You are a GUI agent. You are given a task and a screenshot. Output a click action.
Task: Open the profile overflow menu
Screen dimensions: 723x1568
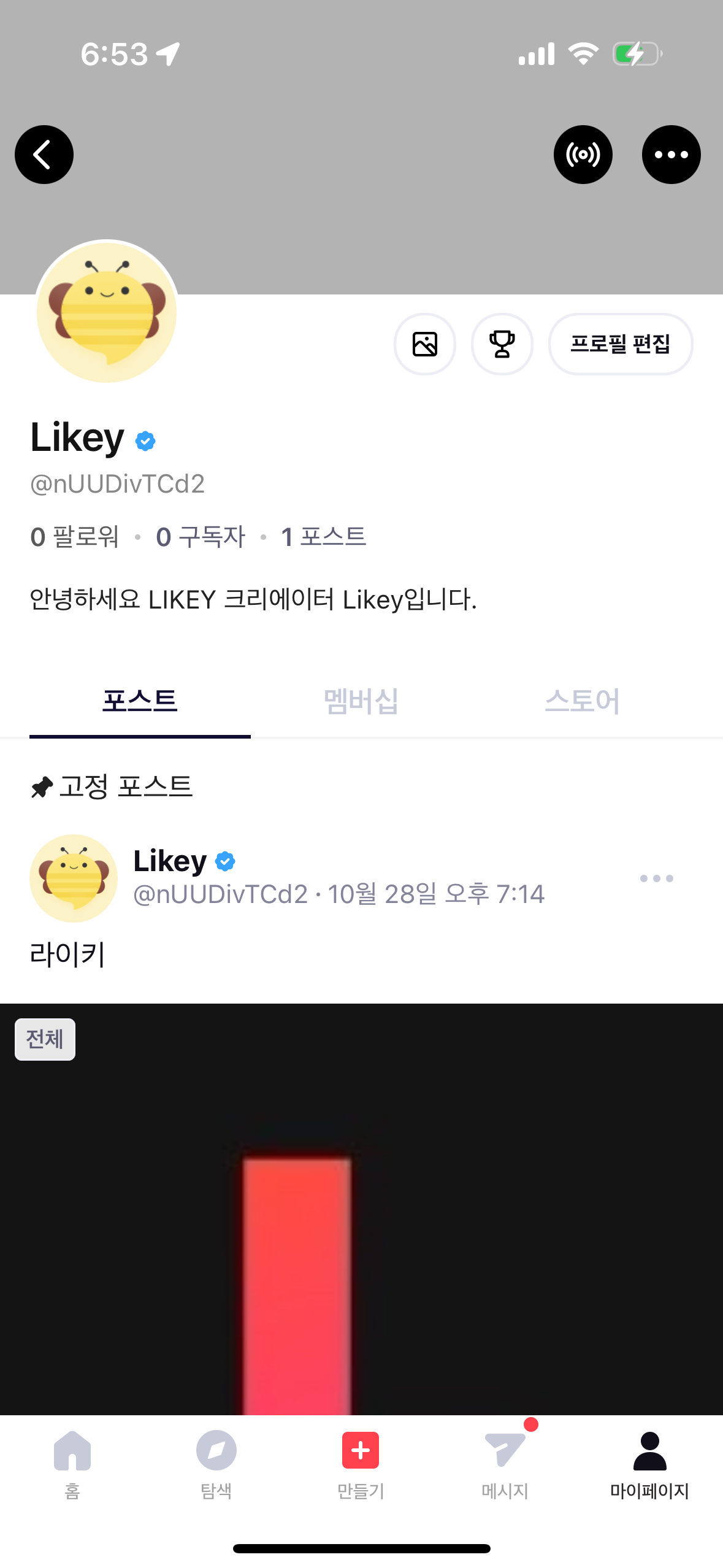[x=671, y=155]
